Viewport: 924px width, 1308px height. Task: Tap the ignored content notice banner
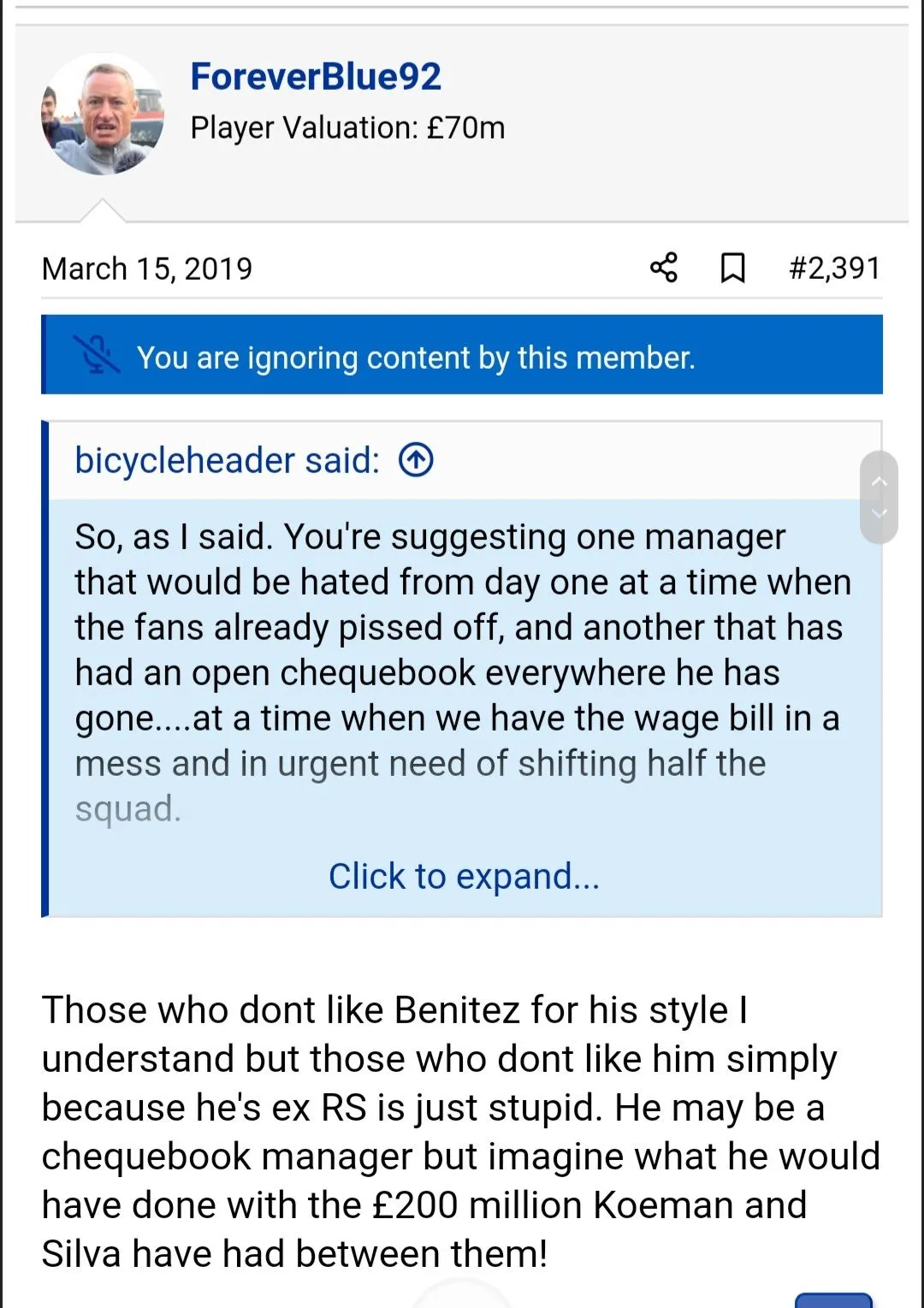point(462,355)
